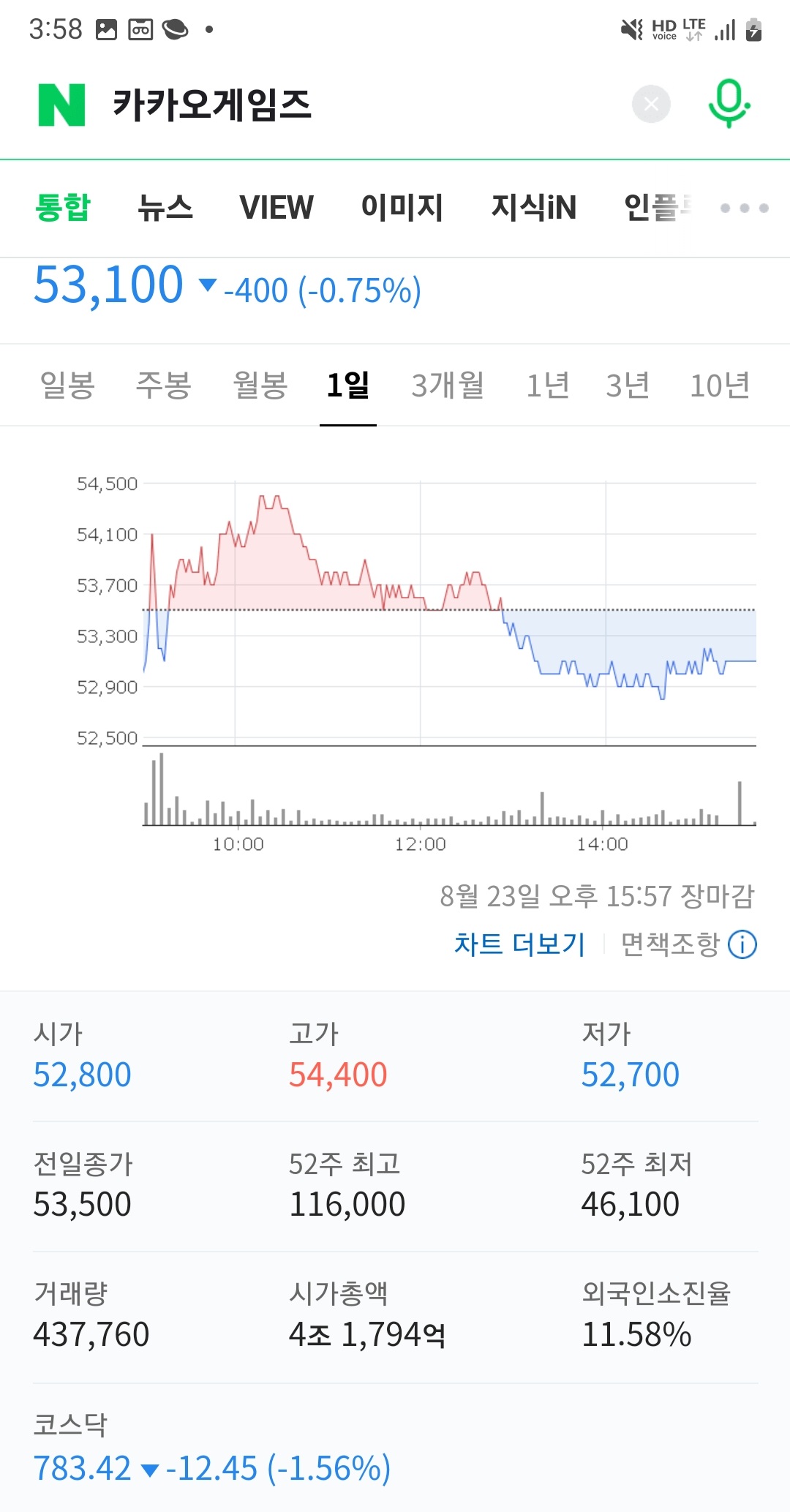Image resolution: width=790 pixels, height=1512 pixels.
Task: Clear the search field with the X button
Action: pyautogui.click(x=651, y=104)
